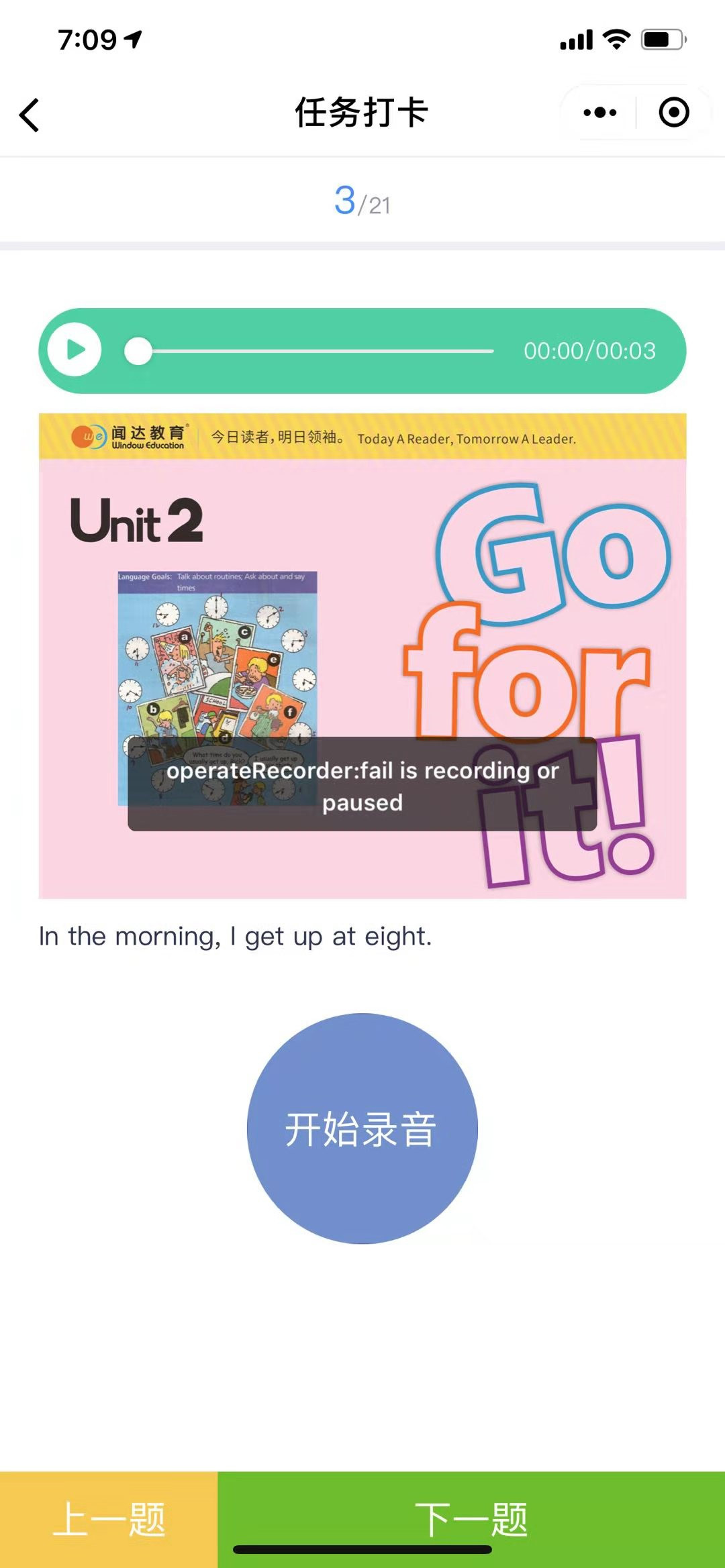Tap the audio progress slider handle
This screenshot has width=725, height=1568.
pos(138,351)
